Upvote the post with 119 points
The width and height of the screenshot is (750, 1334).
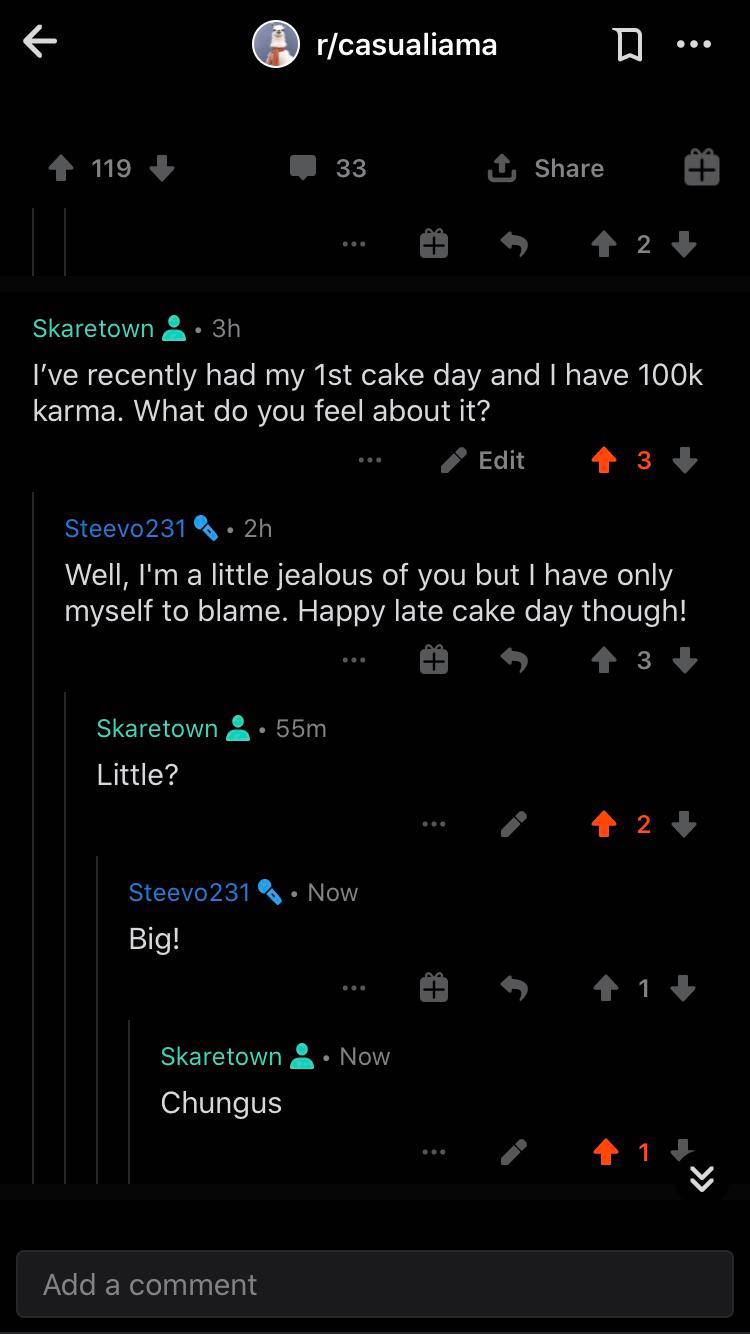(61, 168)
